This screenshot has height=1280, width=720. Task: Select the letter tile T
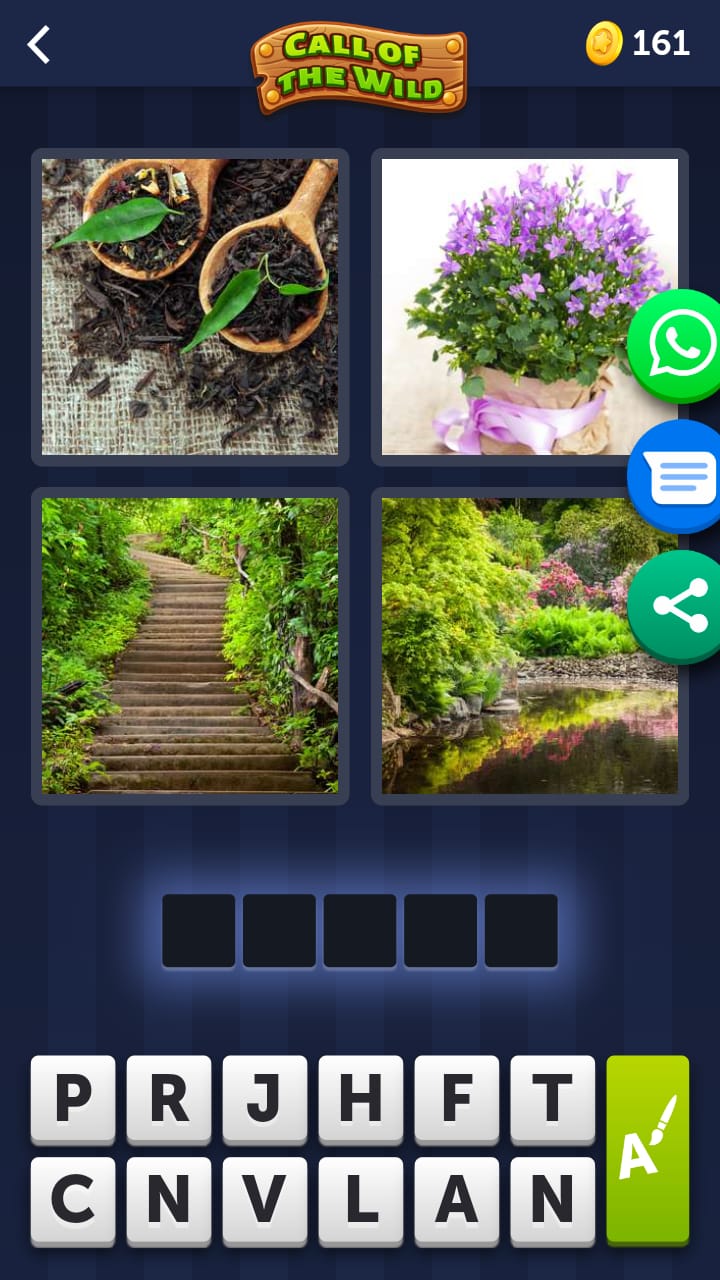[x=553, y=1098]
